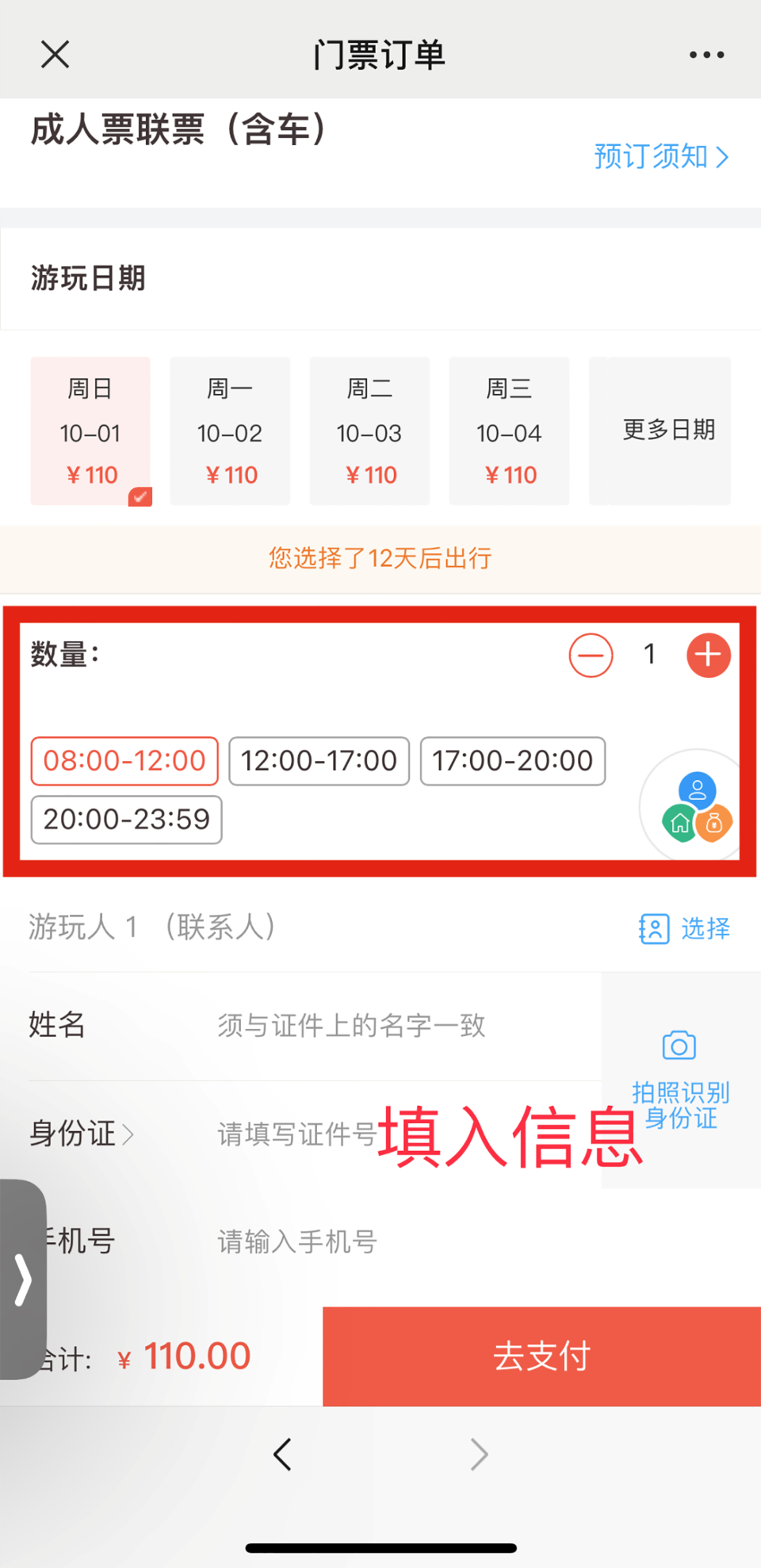Open the floating quick-access shortcut bubble

tap(697, 807)
